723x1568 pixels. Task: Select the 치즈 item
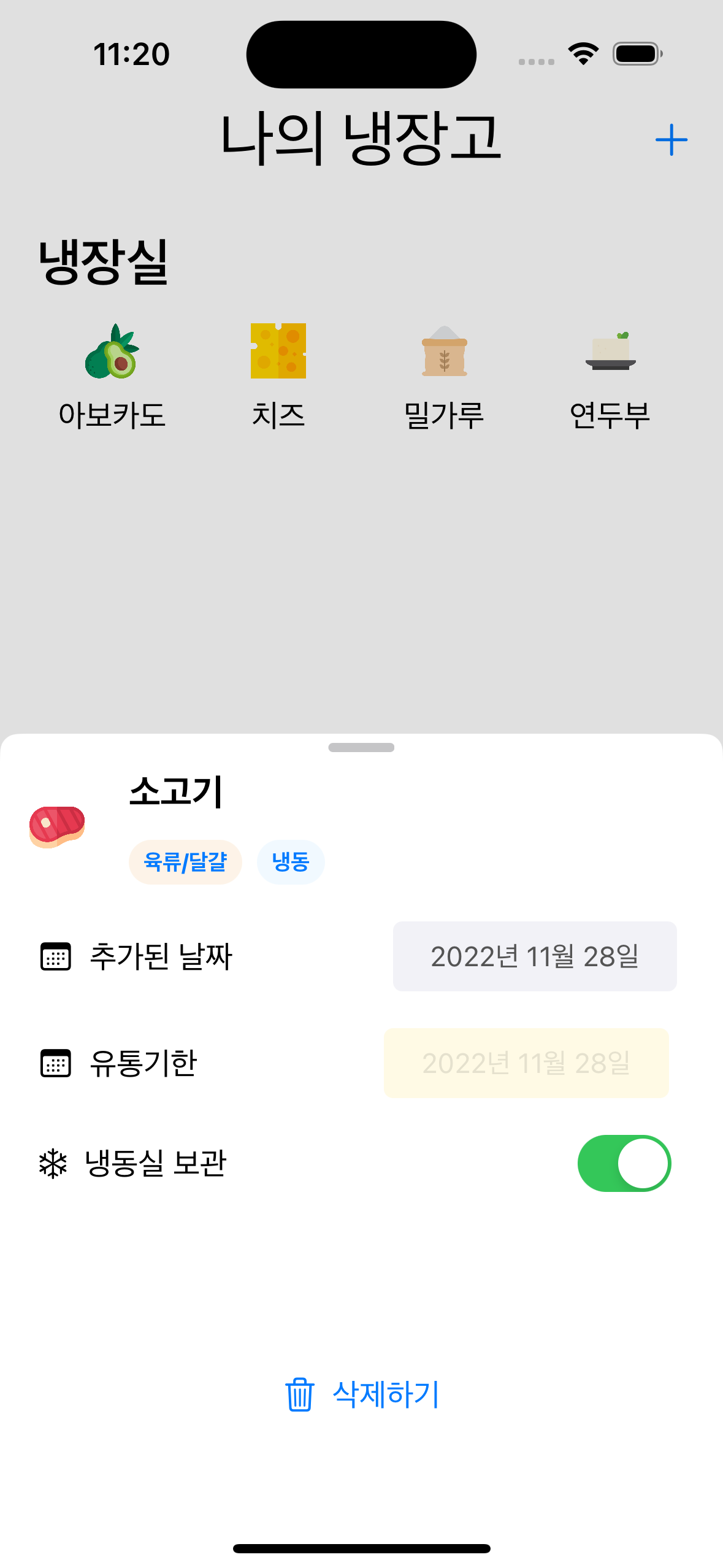pyautogui.click(x=278, y=375)
